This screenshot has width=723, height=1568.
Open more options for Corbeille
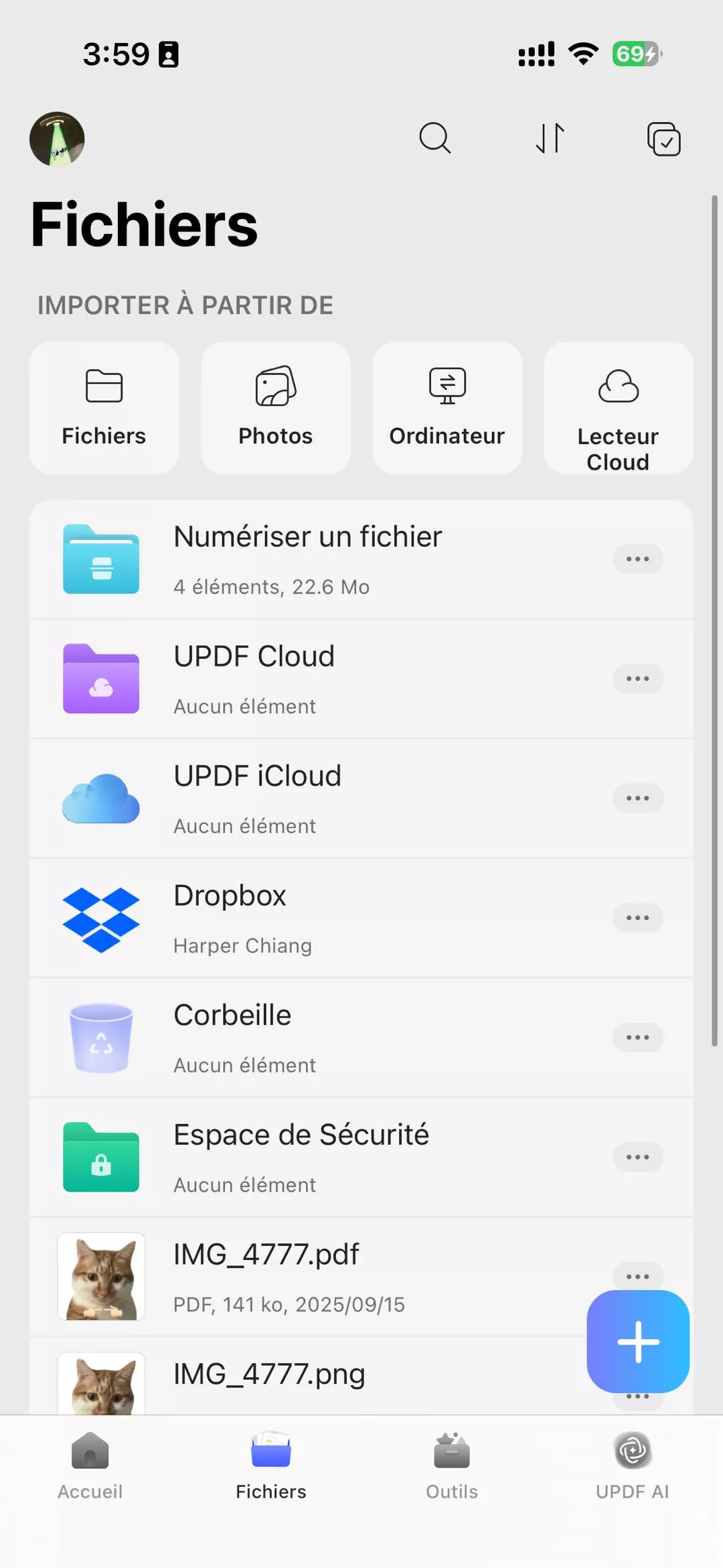tap(637, 1038)
